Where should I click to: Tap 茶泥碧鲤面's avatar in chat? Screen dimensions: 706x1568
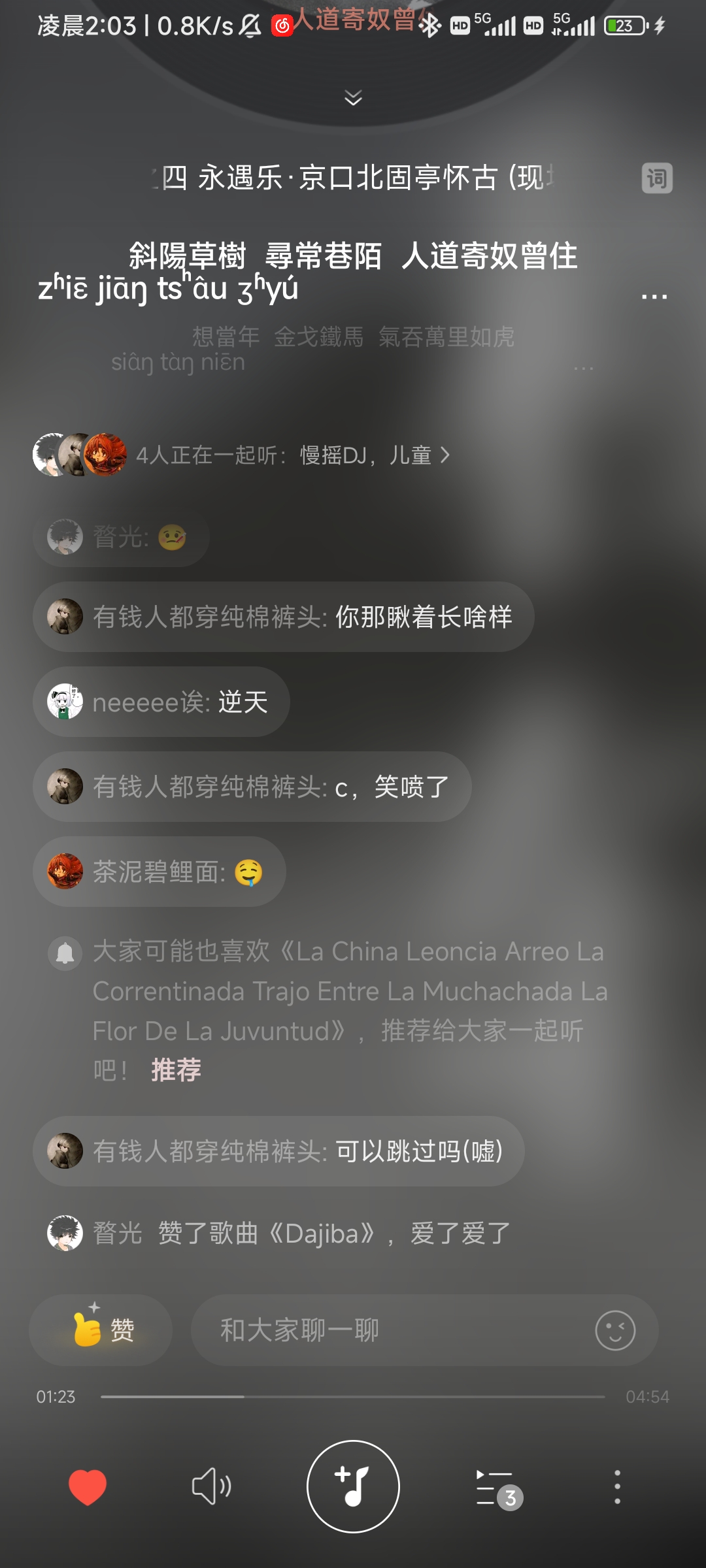point(65,872)
